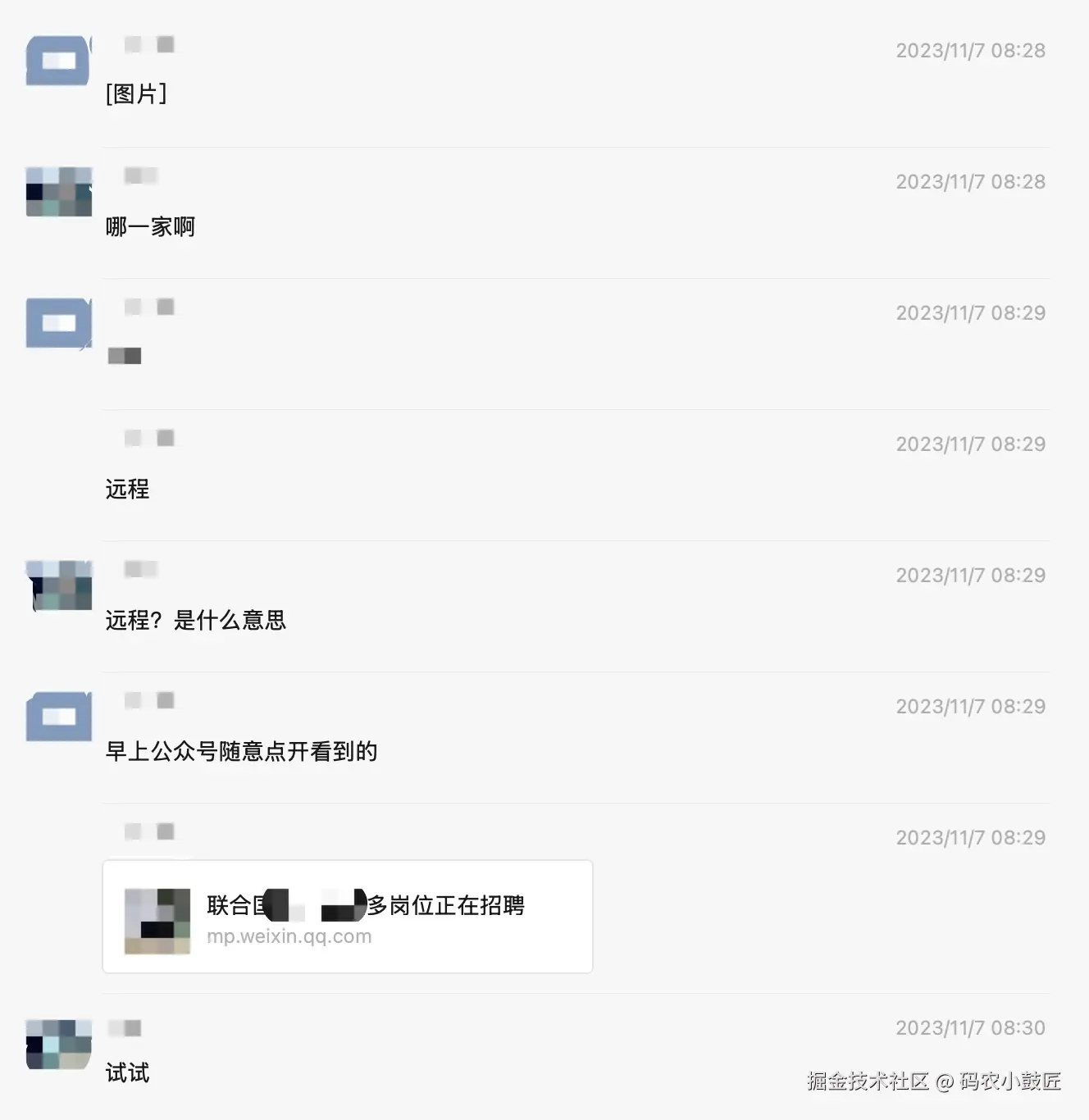Select the 远程？是什么意思 message
The image size is (1089, 1120).
pos(197,621)
